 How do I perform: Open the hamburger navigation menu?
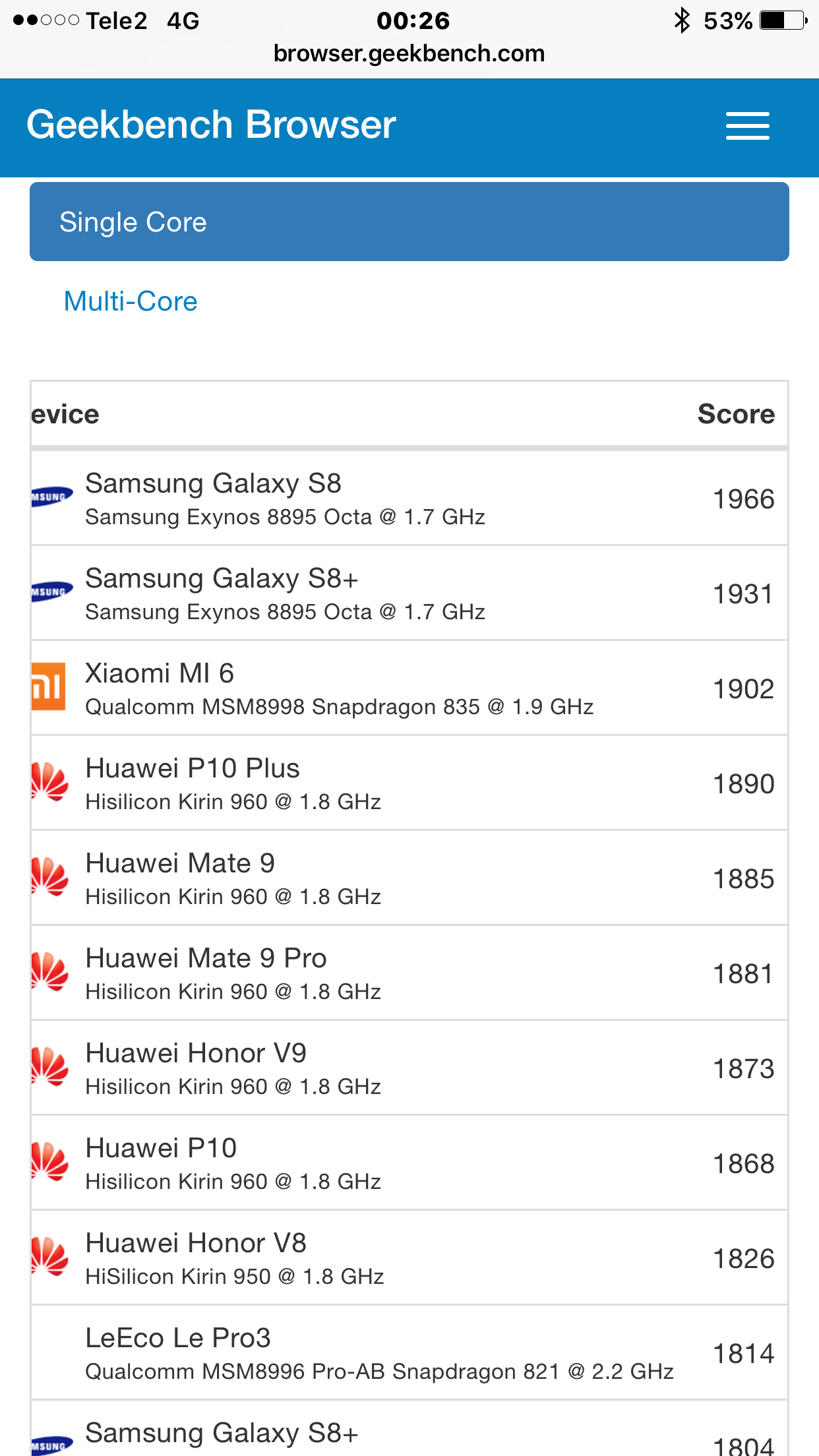coord(747,126)
